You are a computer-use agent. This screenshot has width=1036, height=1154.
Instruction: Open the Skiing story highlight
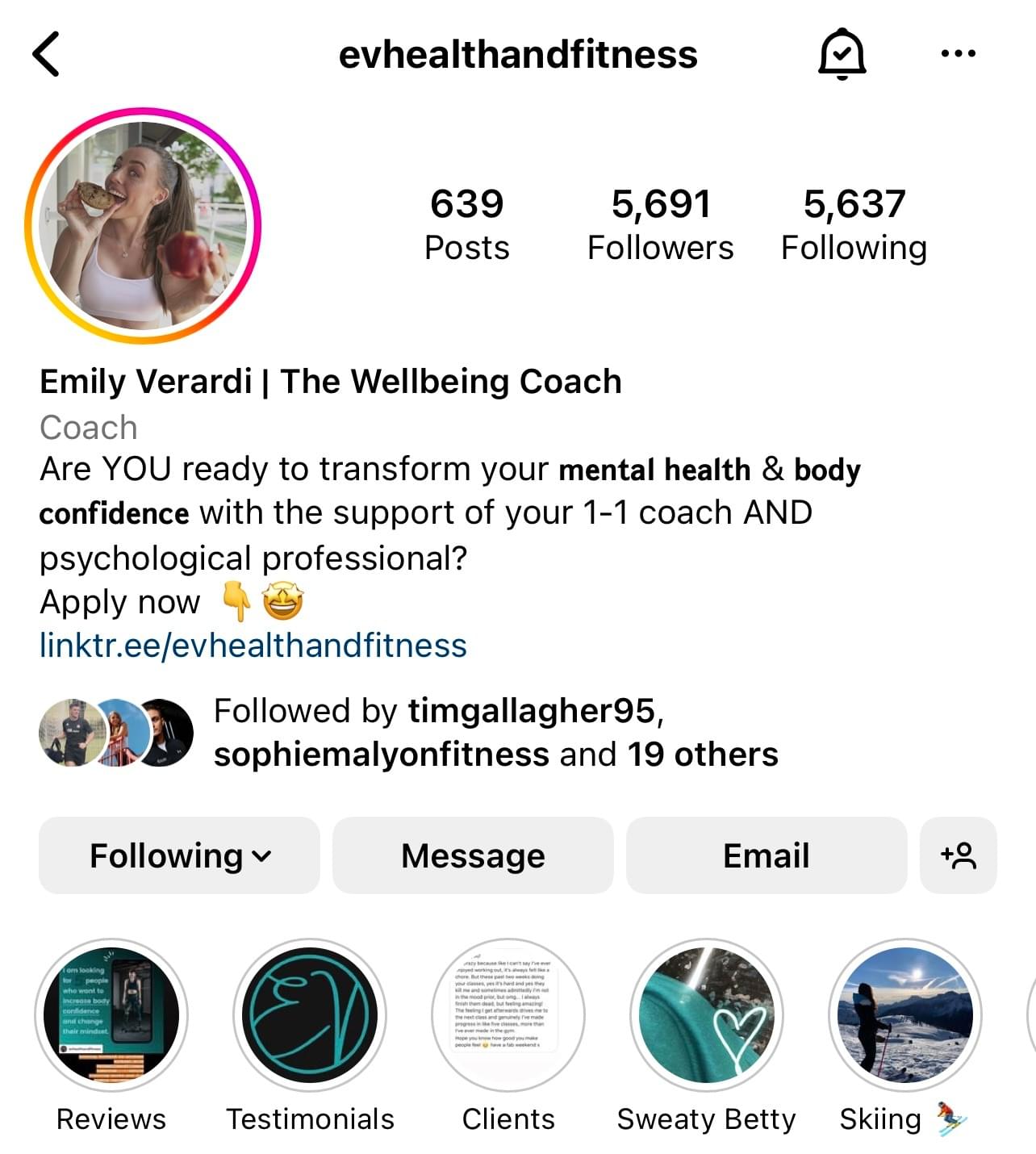tap(904, 1014)
